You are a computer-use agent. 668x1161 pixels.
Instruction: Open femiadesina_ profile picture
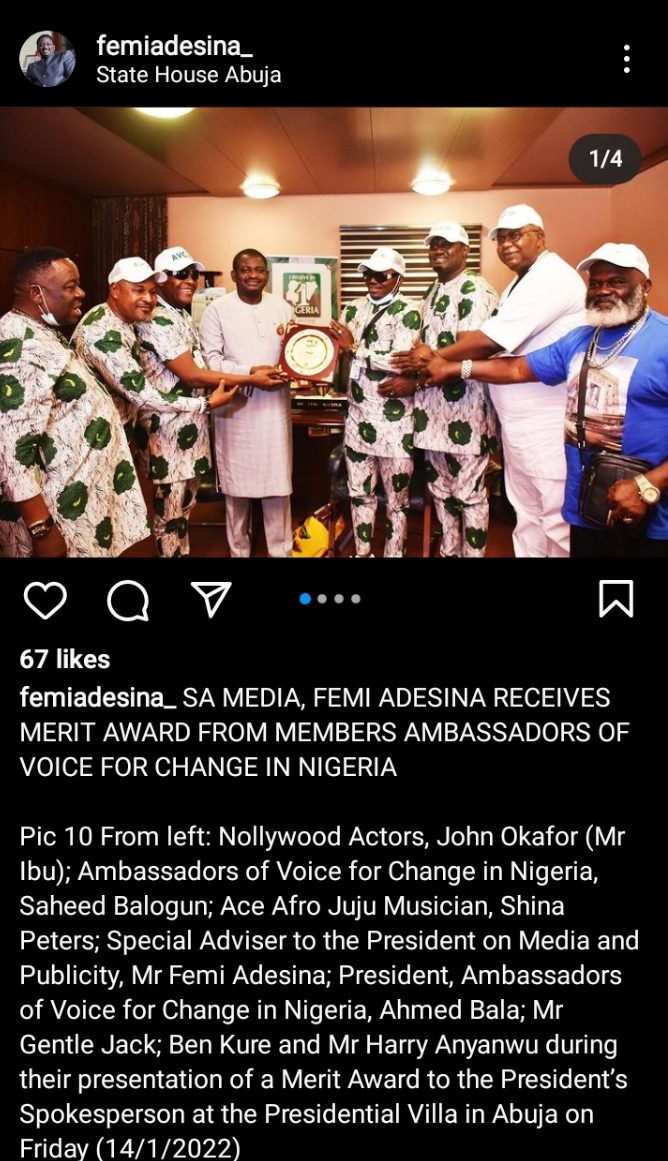(47, 59)
